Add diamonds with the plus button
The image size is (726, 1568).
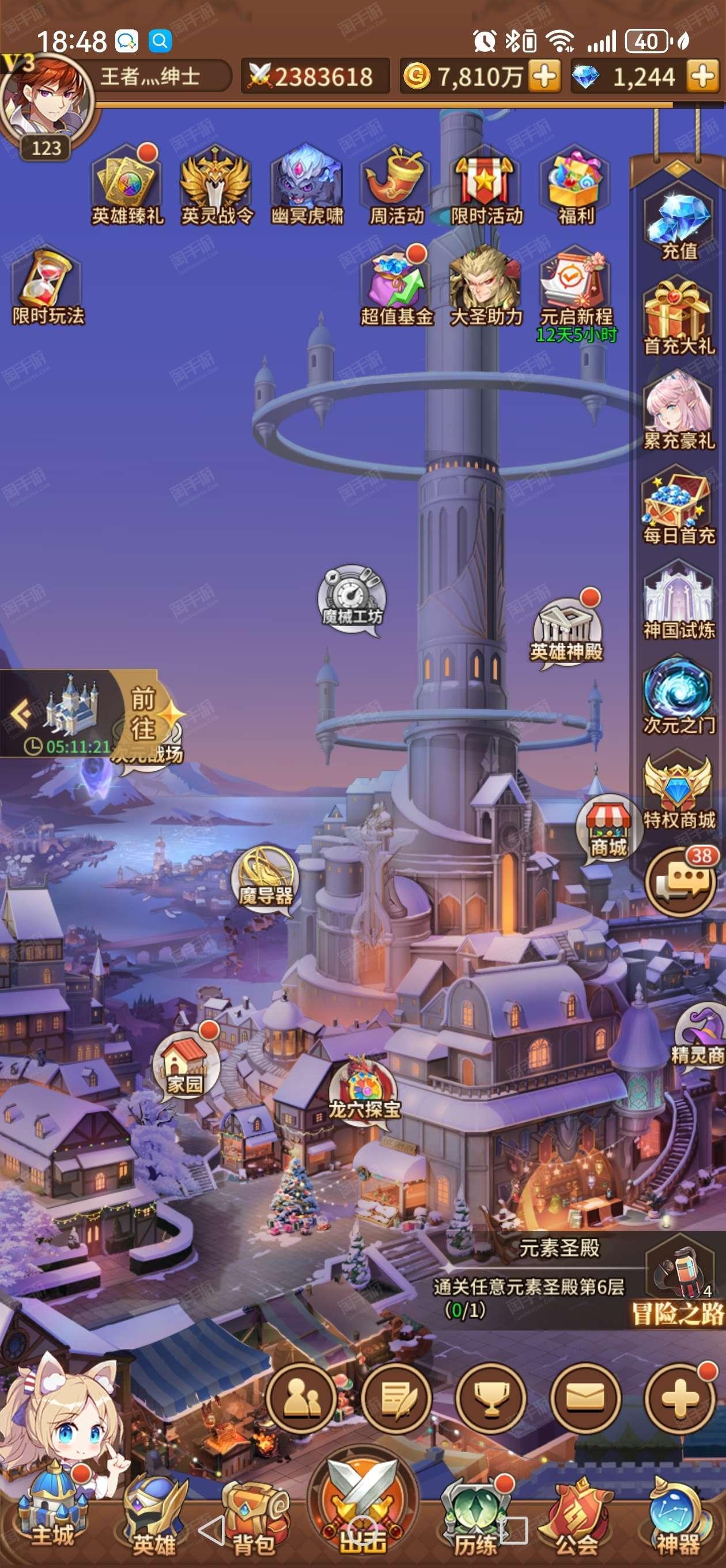pyautogui.click(x=703, y=76)
